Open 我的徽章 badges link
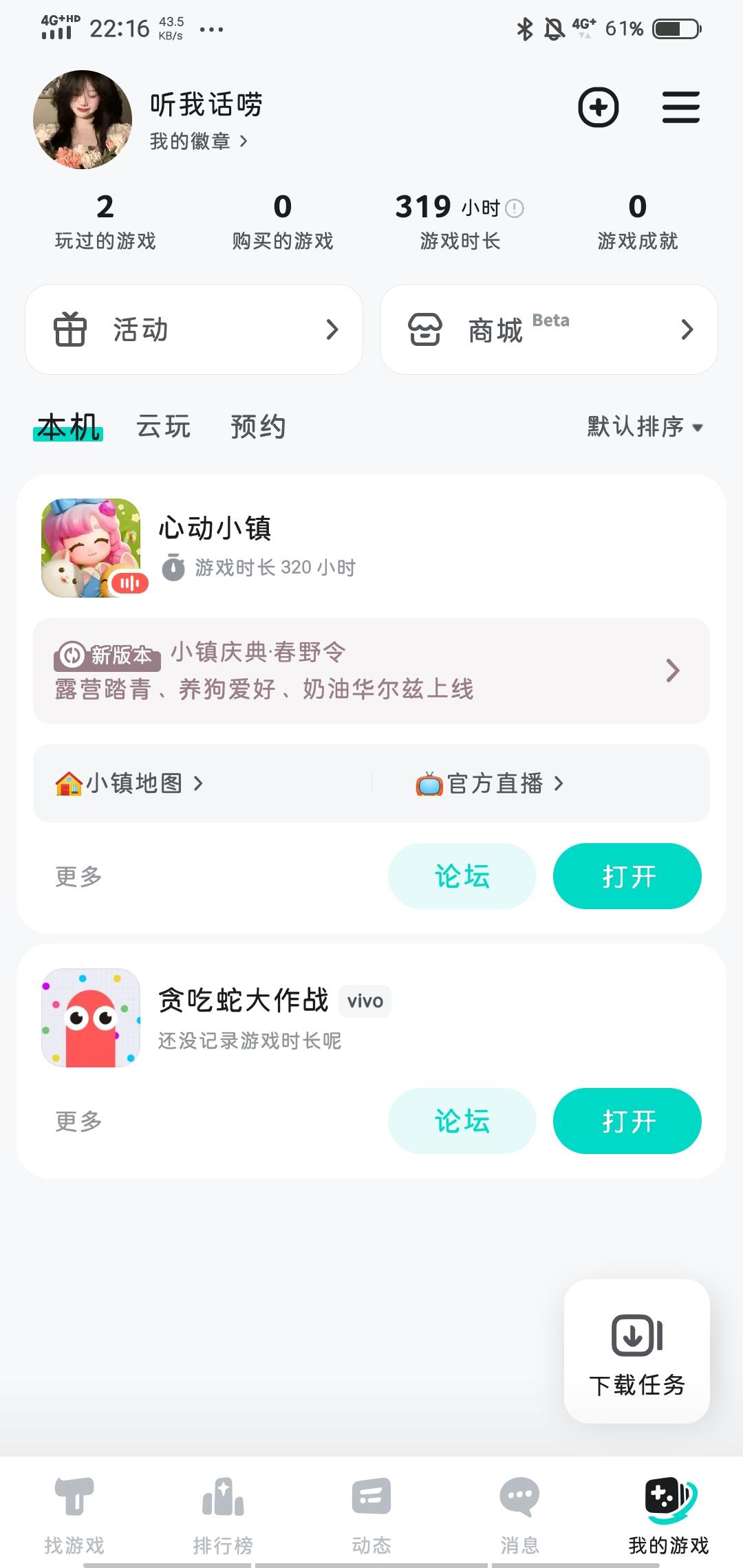This screenshot has height=1568, width=743. click(x=198, y=141)
